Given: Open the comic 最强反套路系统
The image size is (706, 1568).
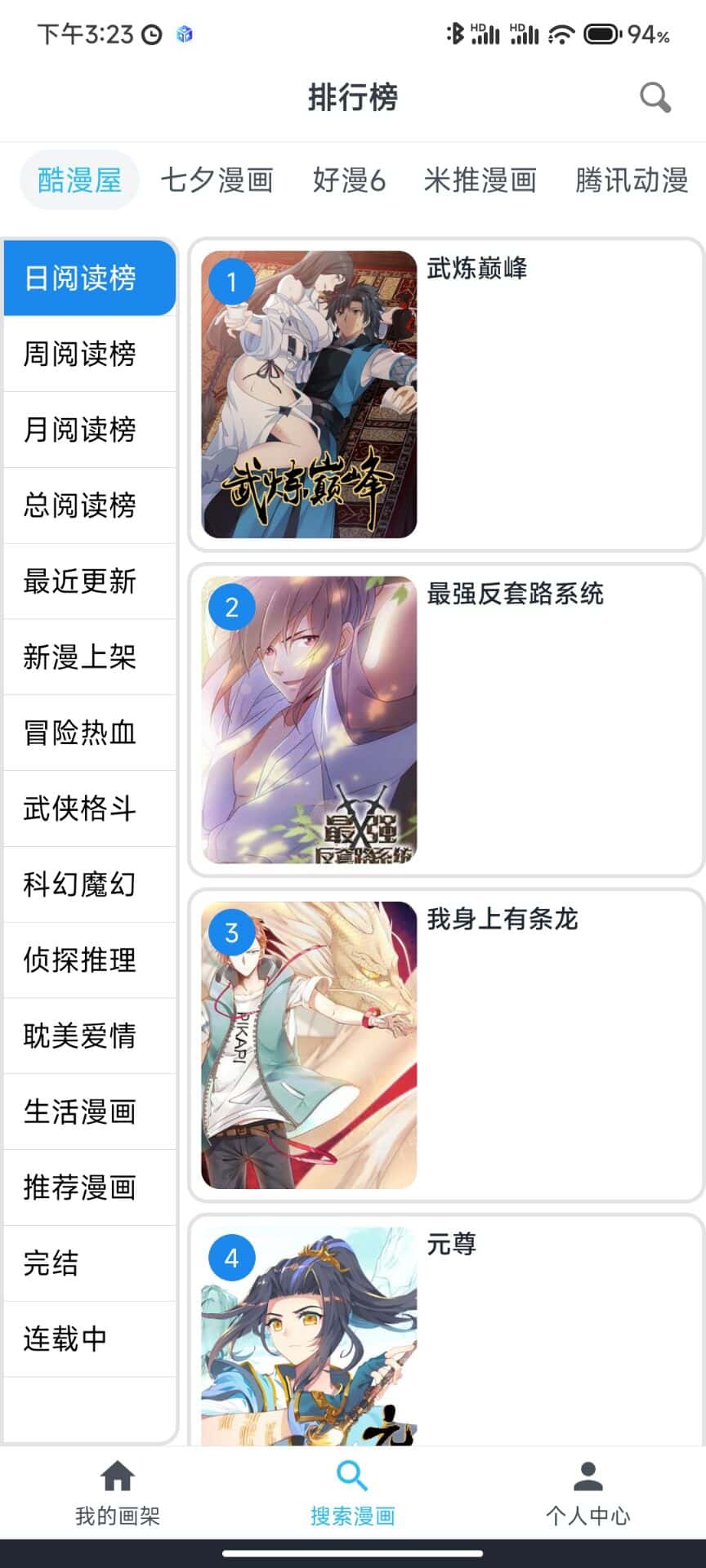Looking at the screenshot, I should tap(446, 719).
